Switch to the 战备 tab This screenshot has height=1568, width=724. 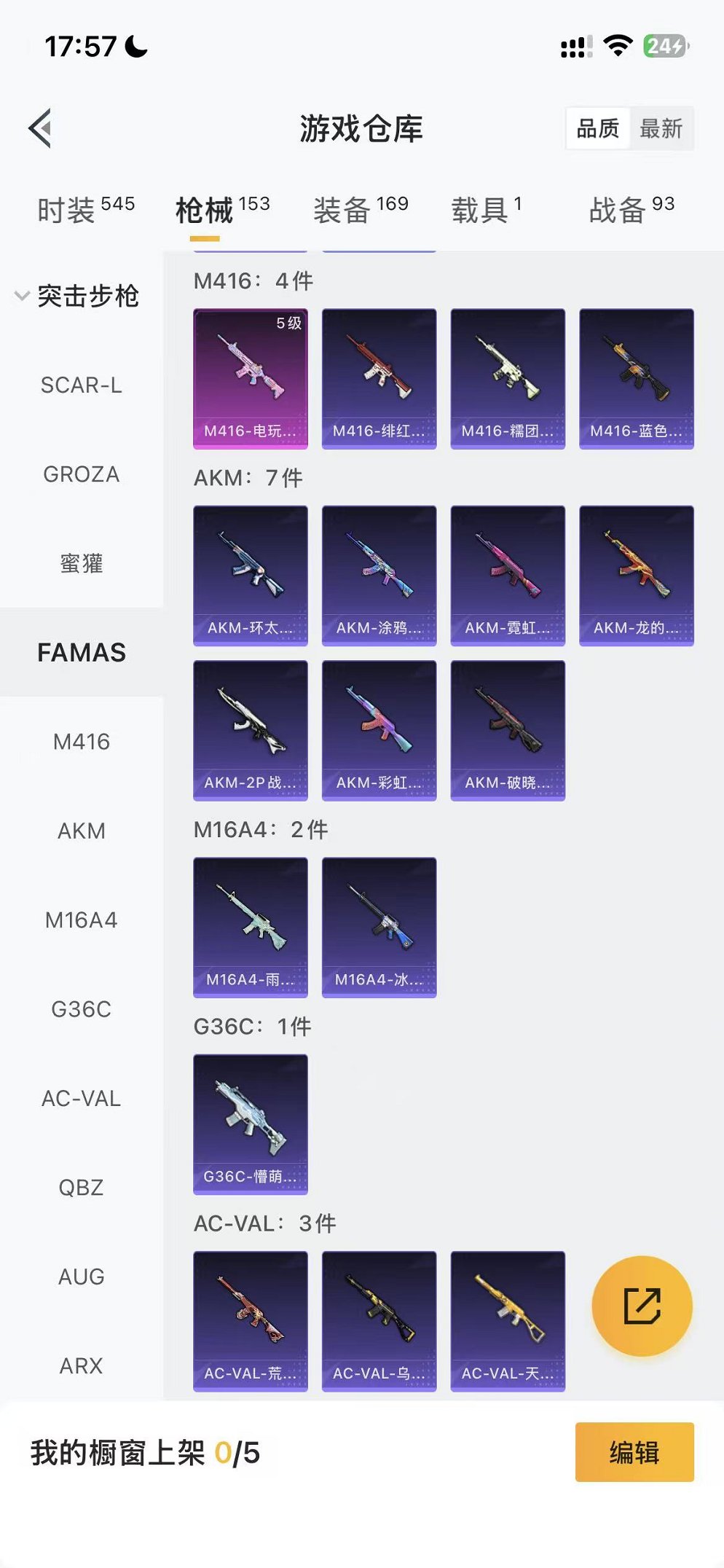631,210
